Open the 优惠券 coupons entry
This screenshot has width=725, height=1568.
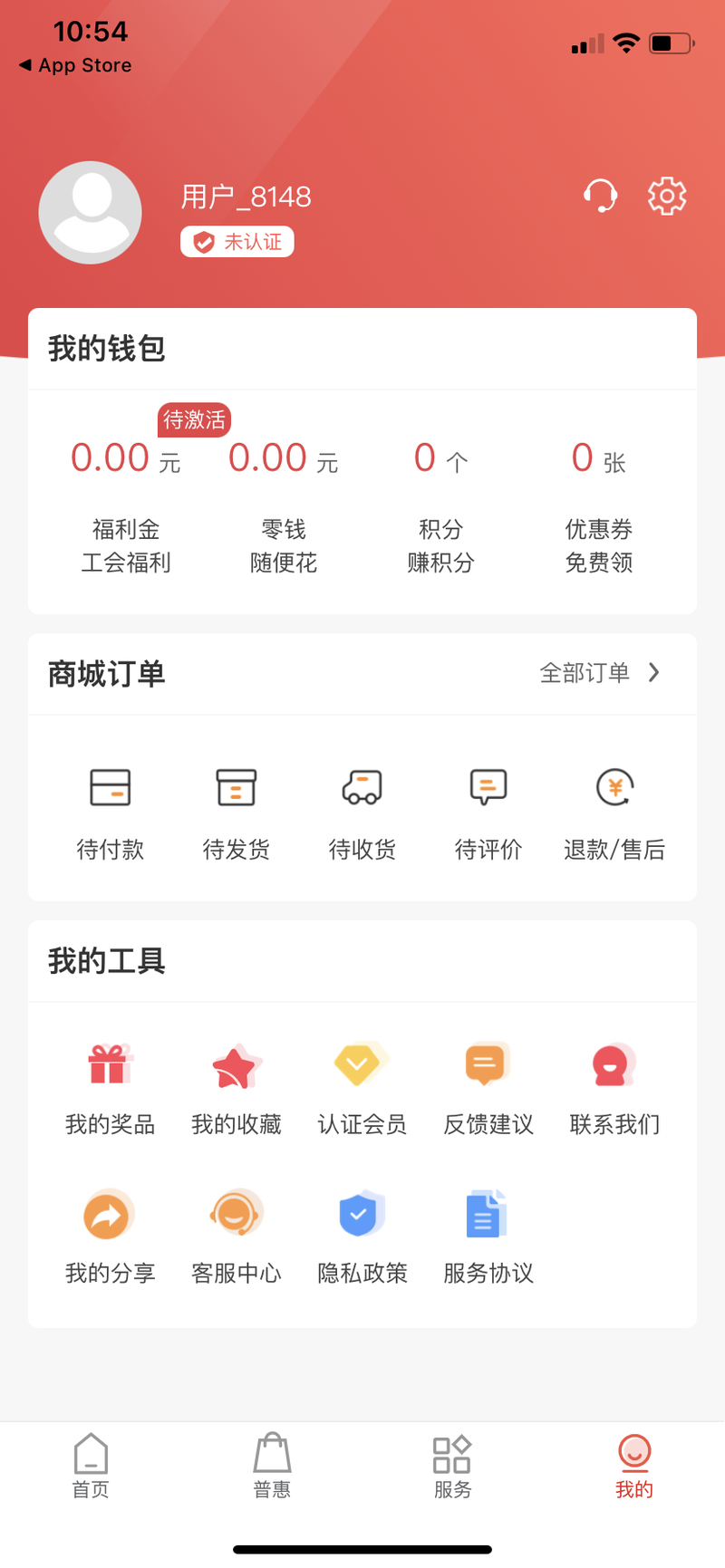pos(598,507)
